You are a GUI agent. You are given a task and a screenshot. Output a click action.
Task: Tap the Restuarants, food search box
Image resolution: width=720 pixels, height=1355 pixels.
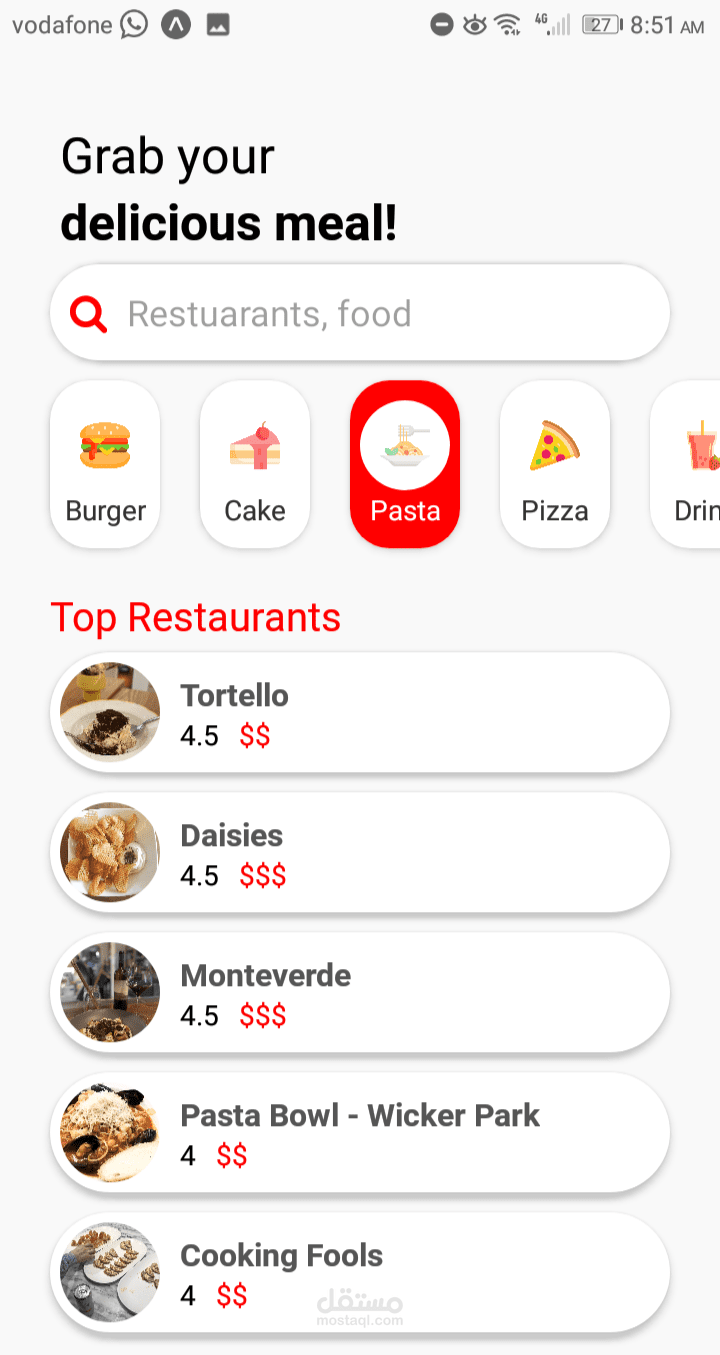pos(360,313)
